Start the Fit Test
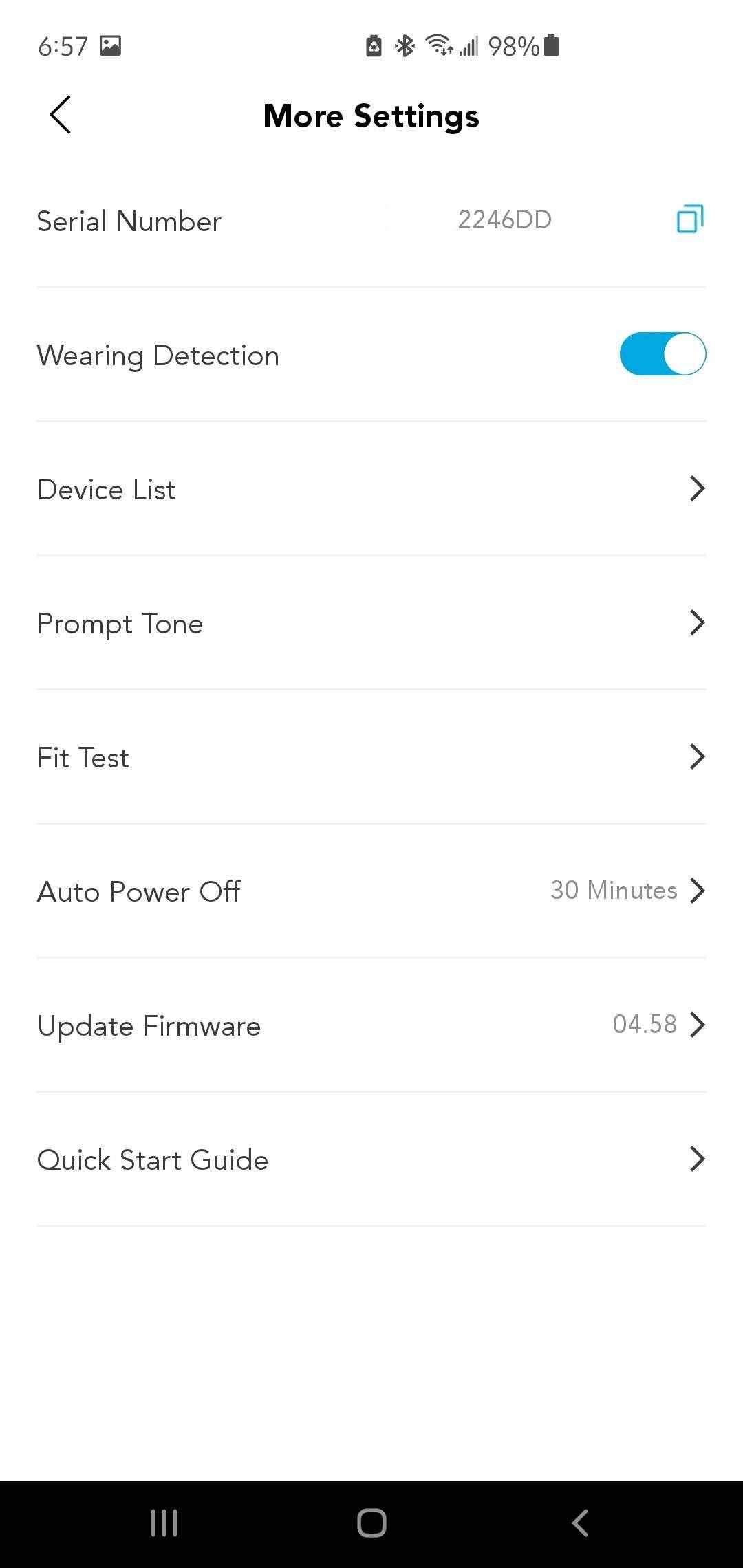 coord(371,757)
